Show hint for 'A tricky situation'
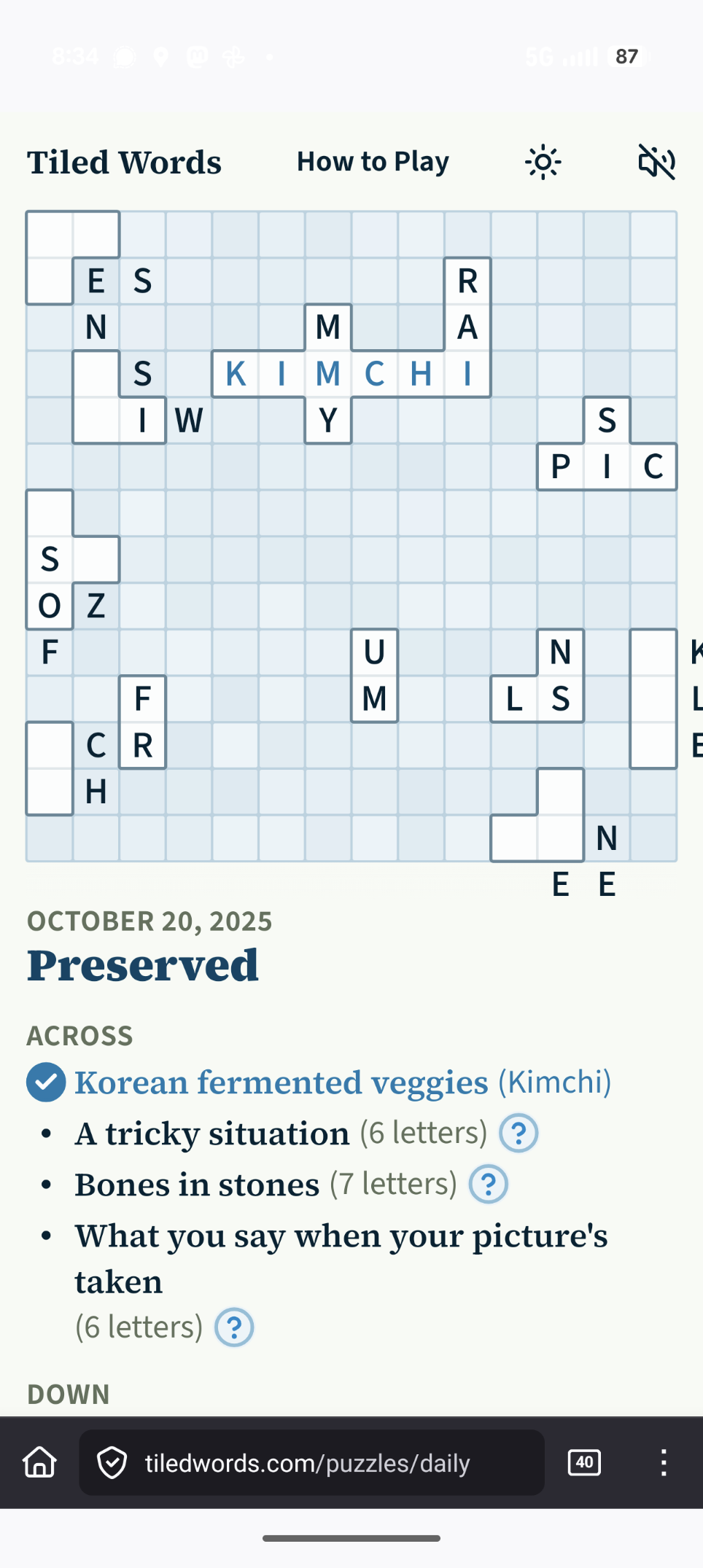This screenshot has height=1568, width=703. (x=518, y=1133)
